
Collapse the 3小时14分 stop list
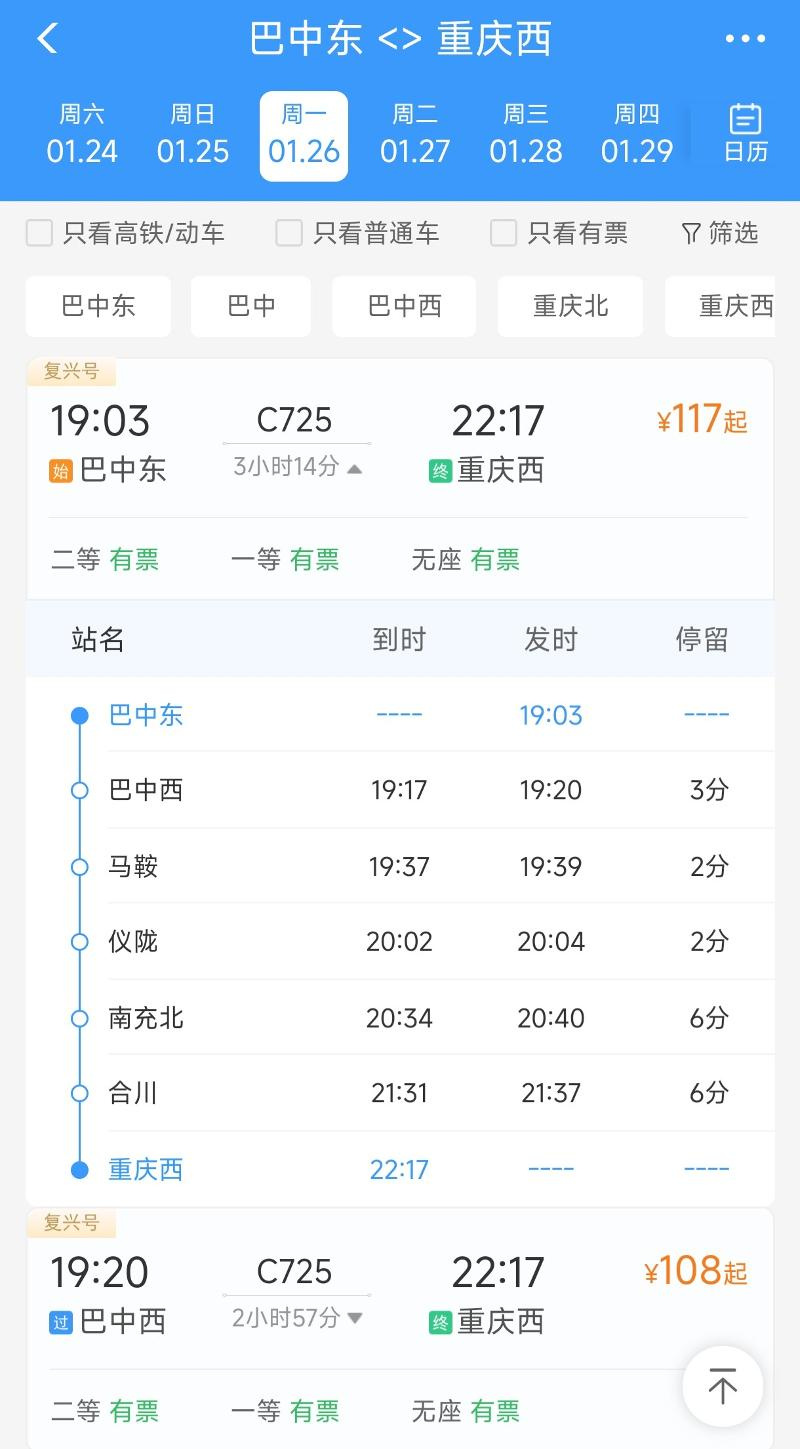point(297,467)
